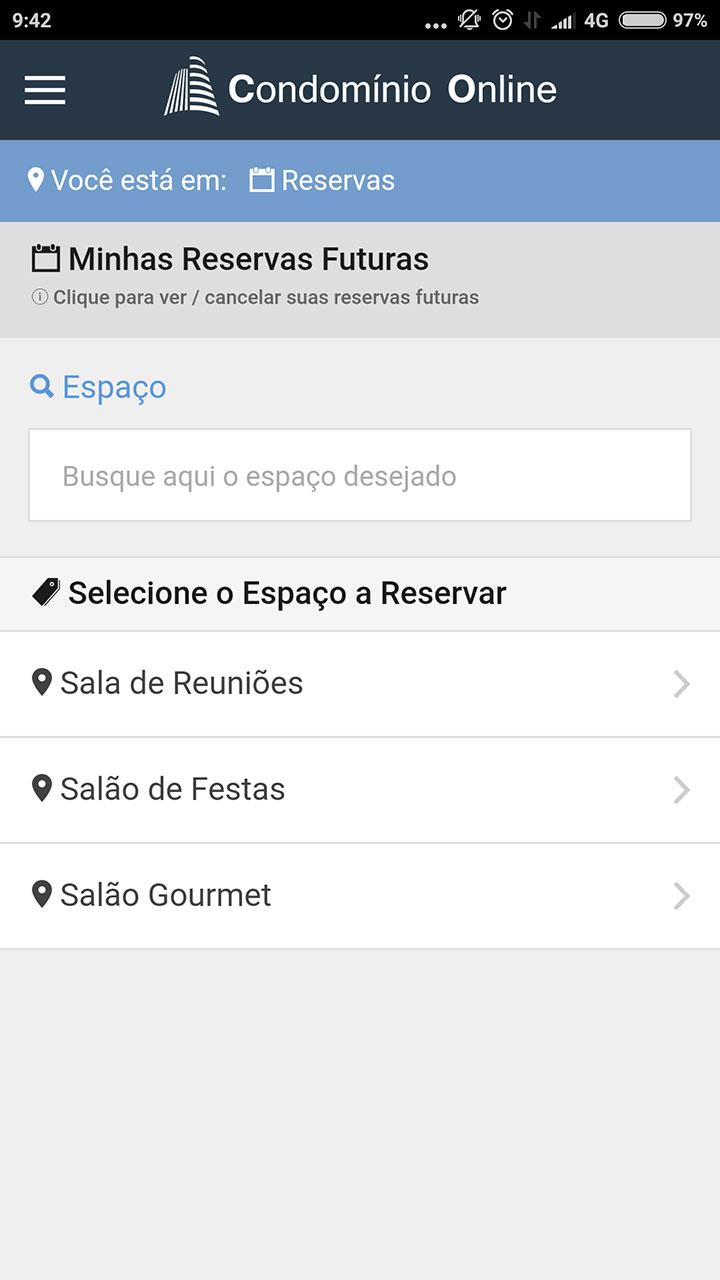Choose Salão de Festas to reserve
720x1280 pixels.
coord(360,790)
